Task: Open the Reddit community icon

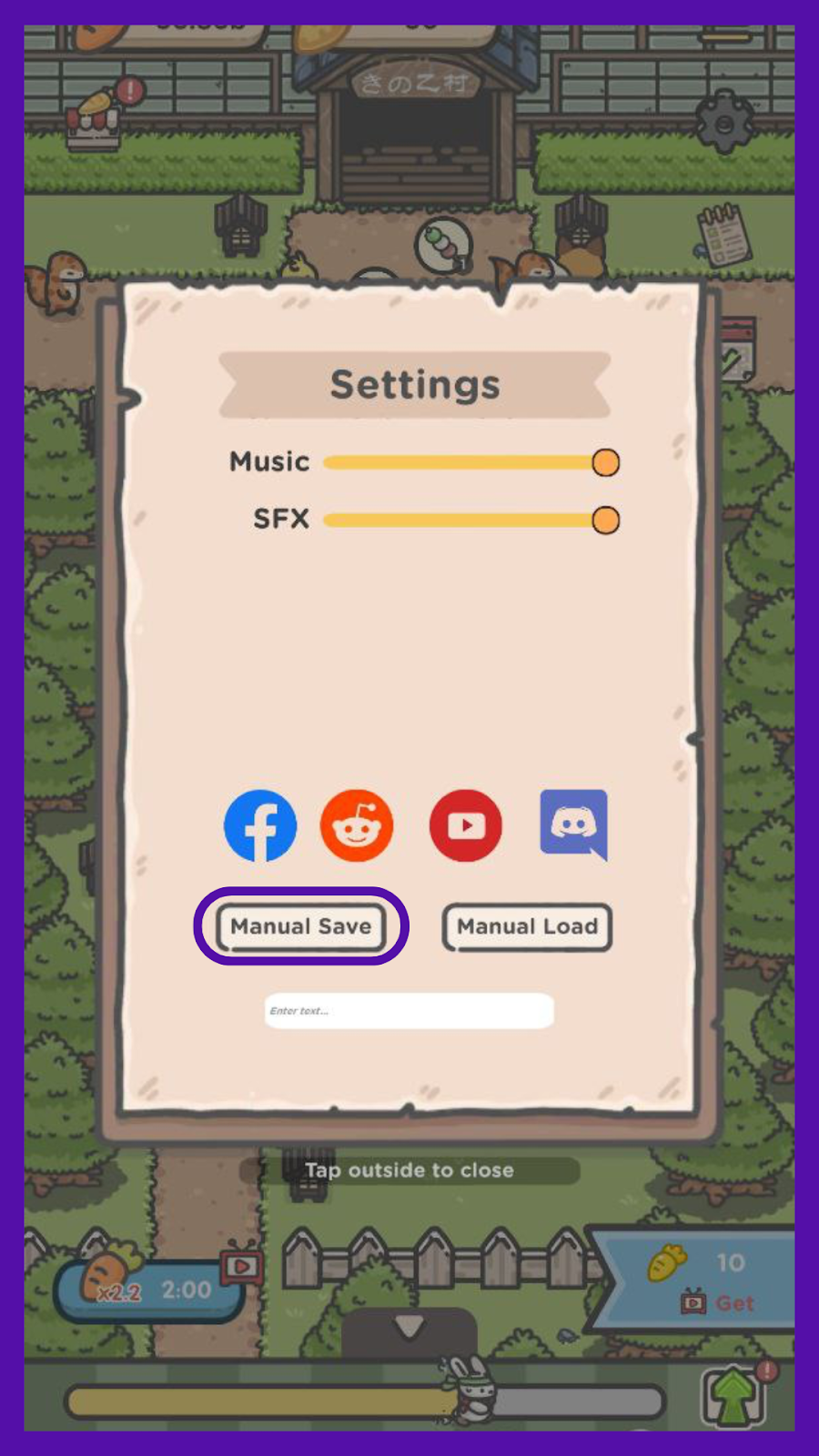Action: coord(357,825)
